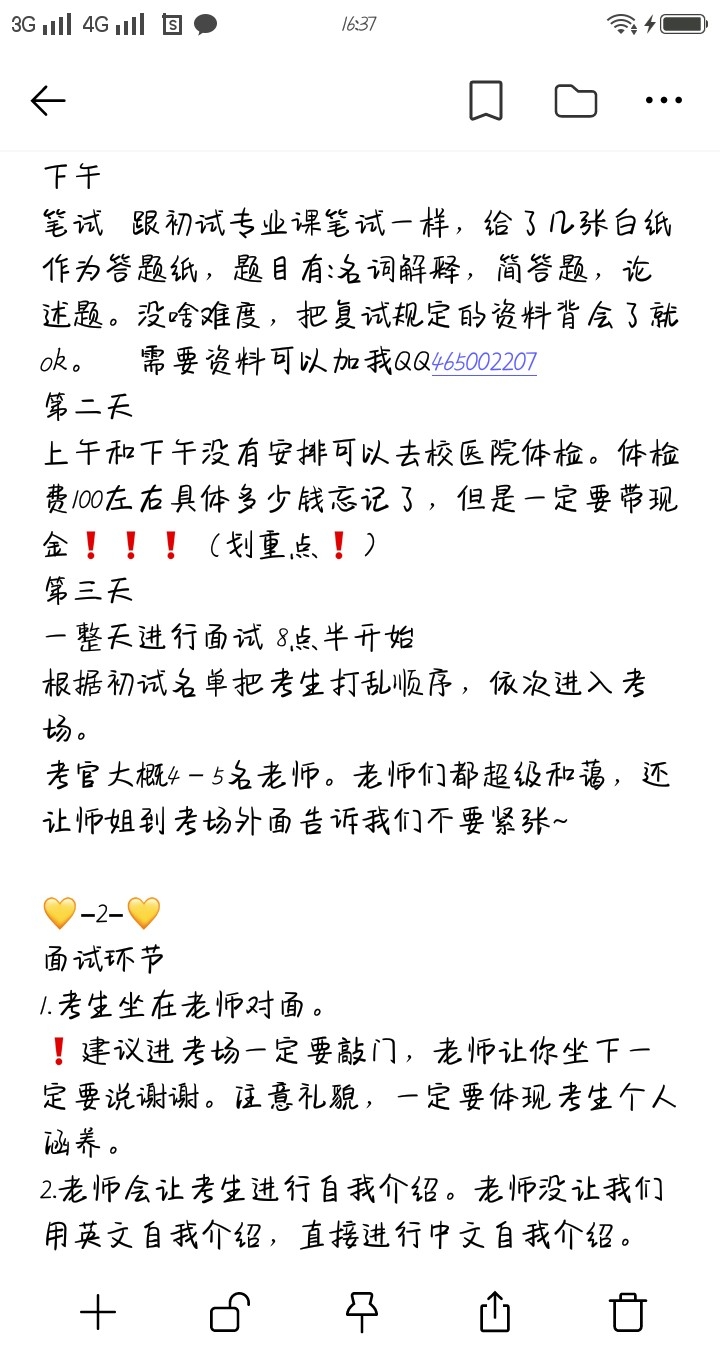Add new content with the plus icon
720x1356 pixels.
(x=98, y=1311)
